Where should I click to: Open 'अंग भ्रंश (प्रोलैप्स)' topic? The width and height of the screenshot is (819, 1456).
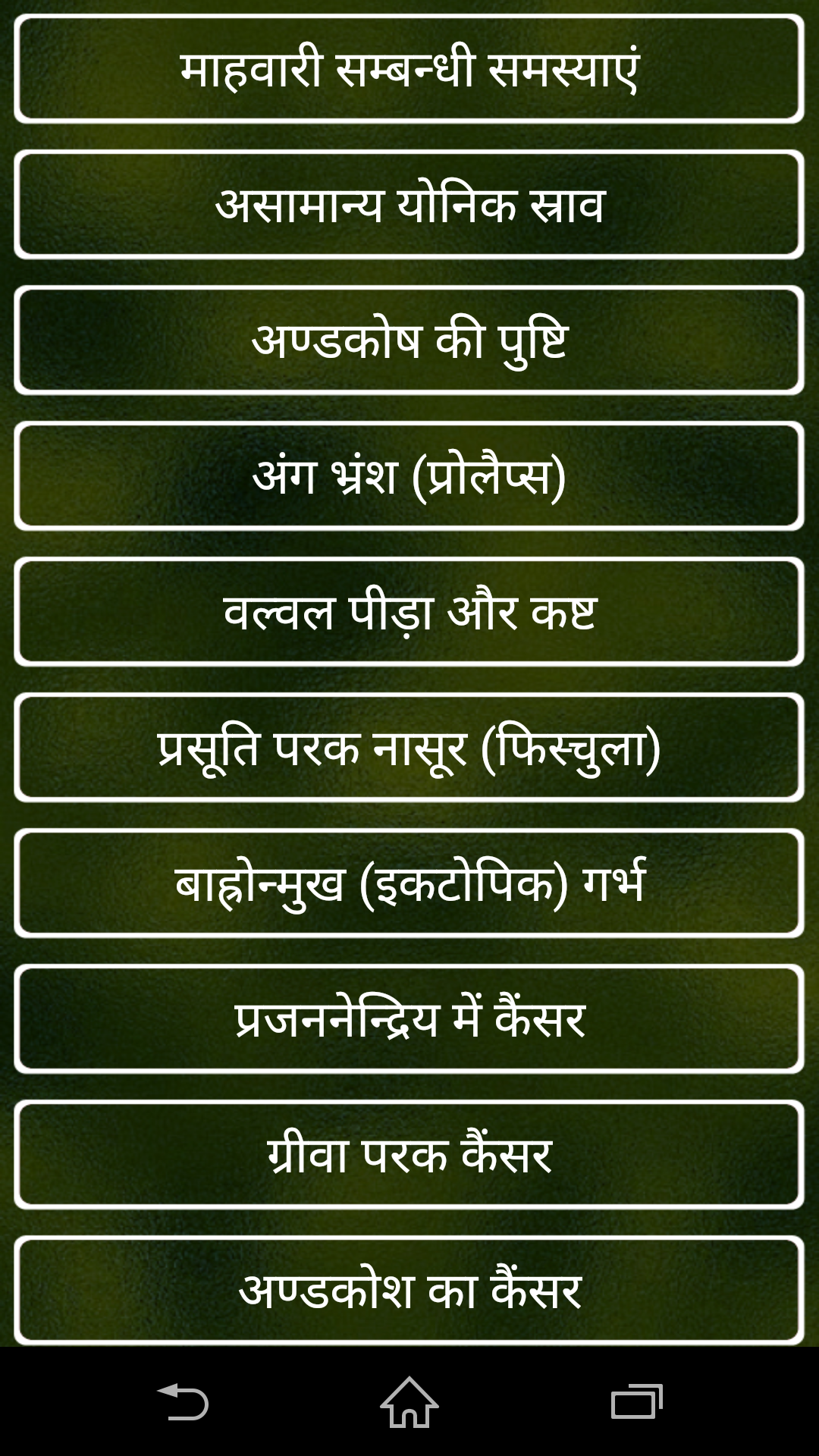pyautogui.click(x=409, y=475)
